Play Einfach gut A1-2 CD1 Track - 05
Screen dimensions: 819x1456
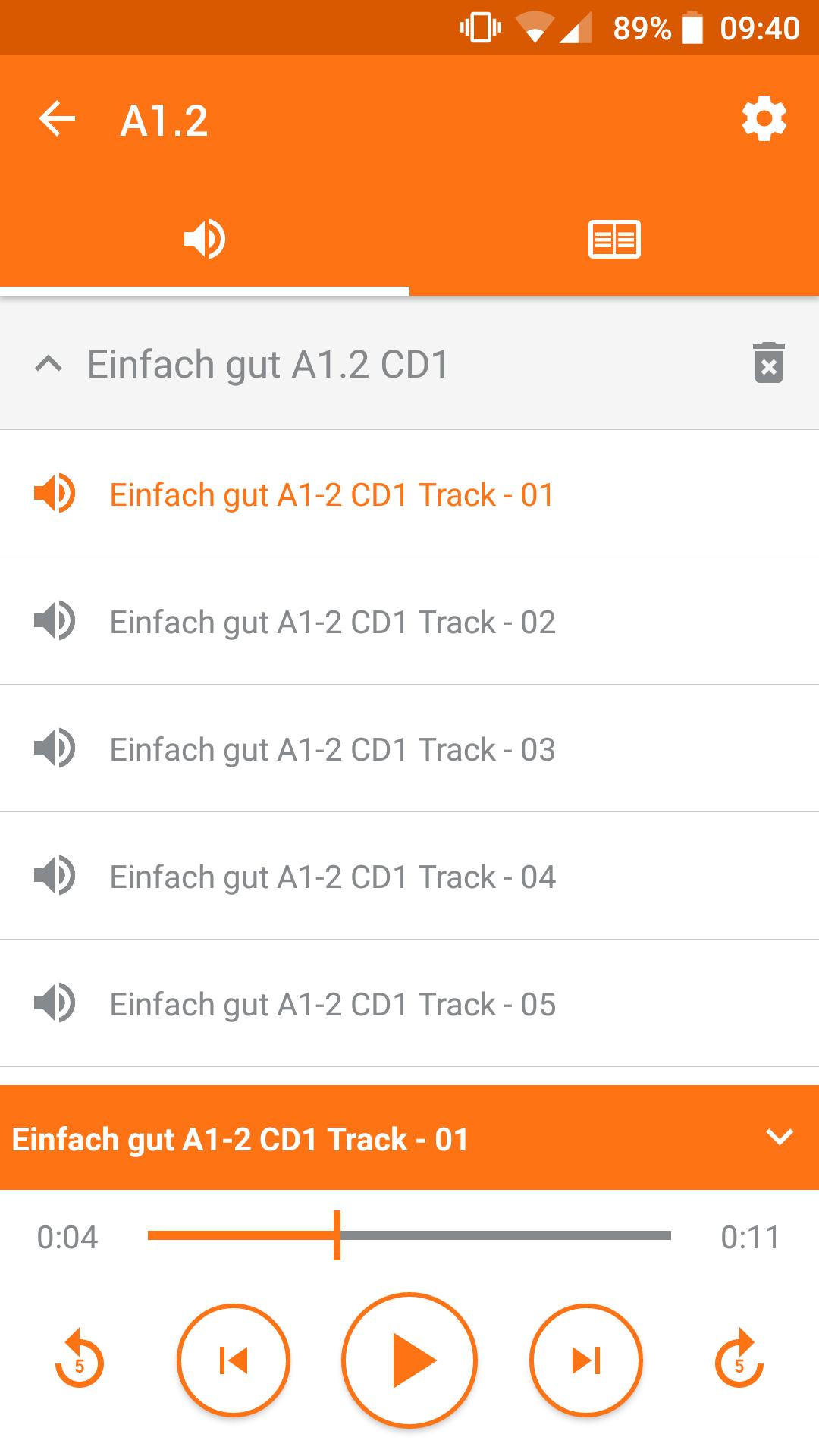point(332,1004)
